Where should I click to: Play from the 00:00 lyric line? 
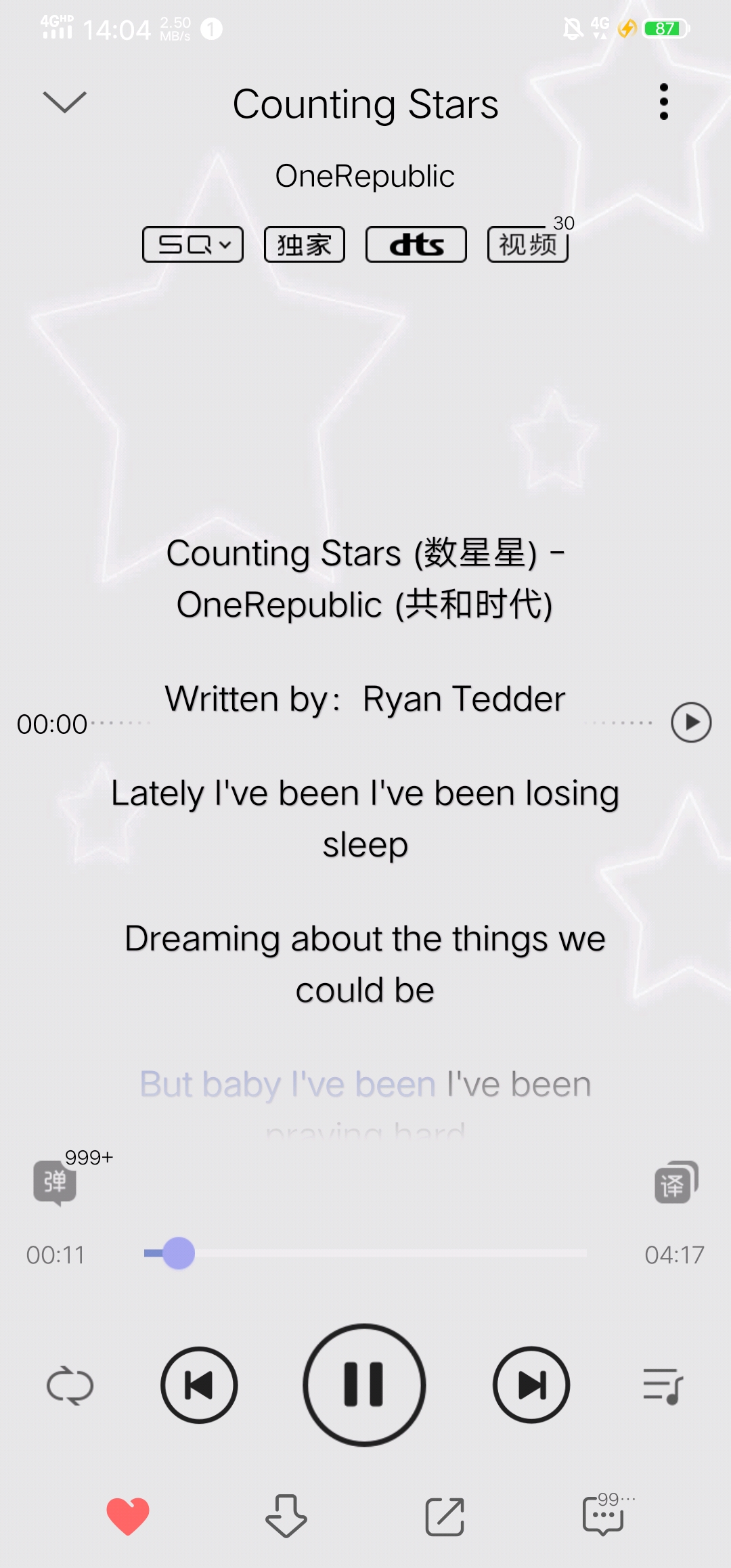click(x=690, y=722)
